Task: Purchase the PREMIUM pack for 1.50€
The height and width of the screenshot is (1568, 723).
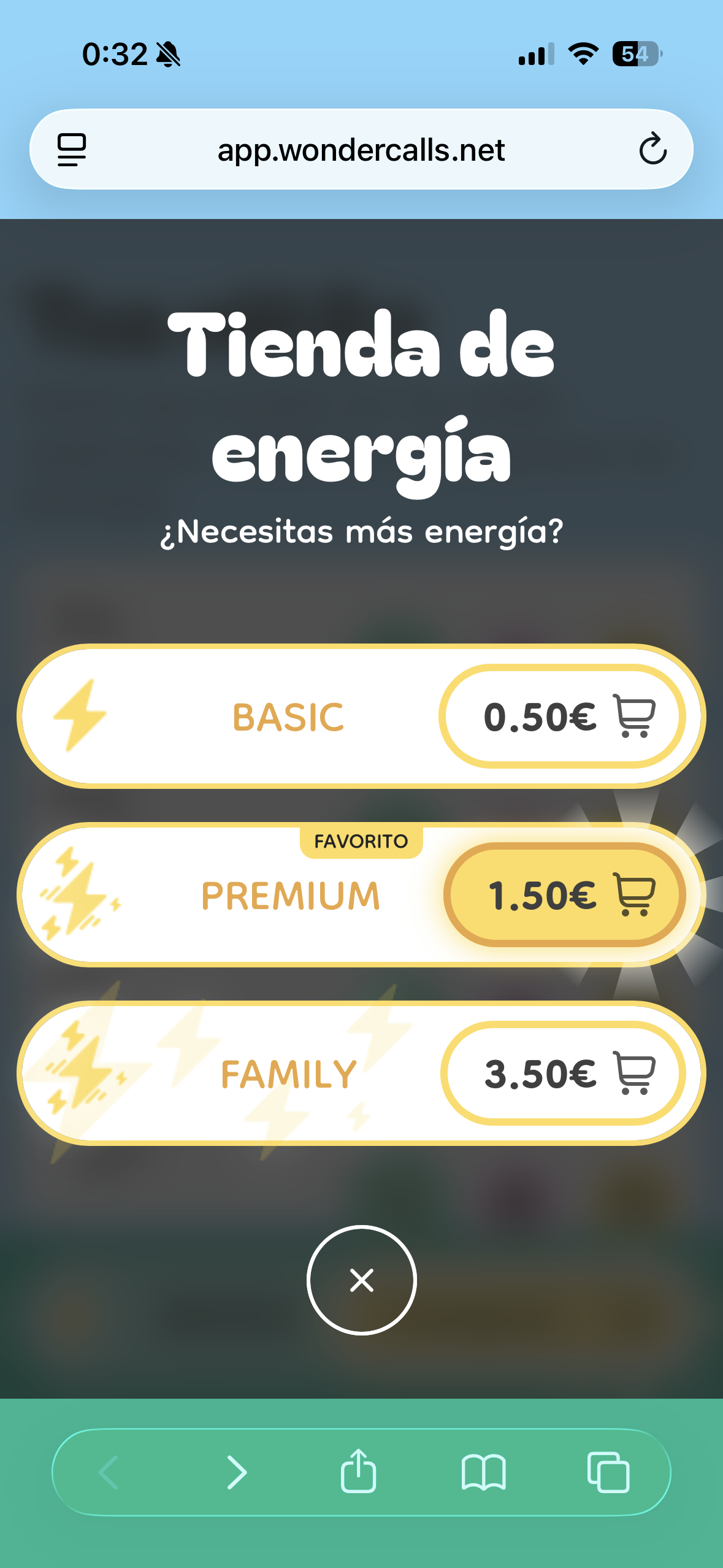Action: [564, 895]
